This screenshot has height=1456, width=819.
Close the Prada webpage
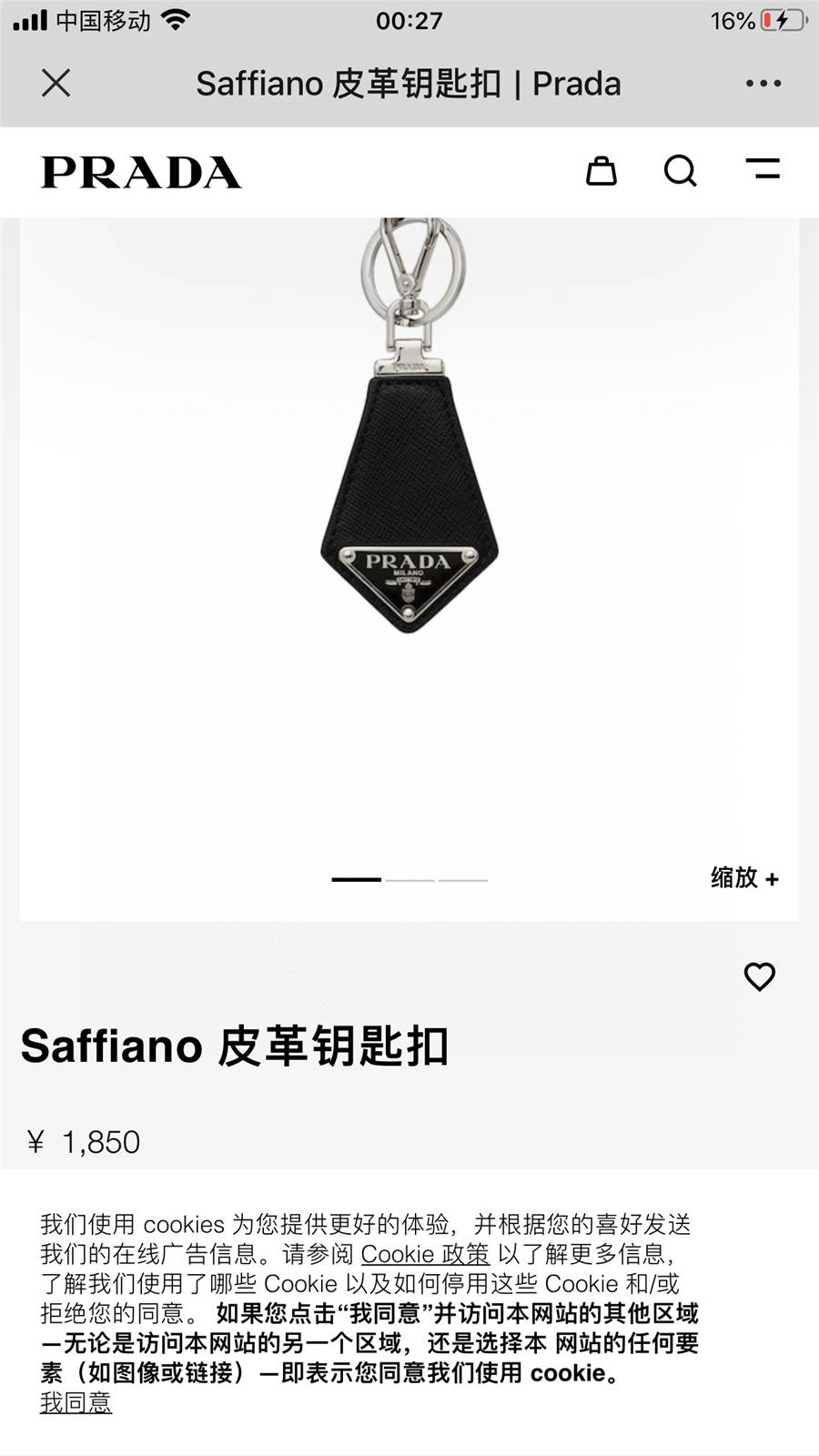click(x=56, y=83)
